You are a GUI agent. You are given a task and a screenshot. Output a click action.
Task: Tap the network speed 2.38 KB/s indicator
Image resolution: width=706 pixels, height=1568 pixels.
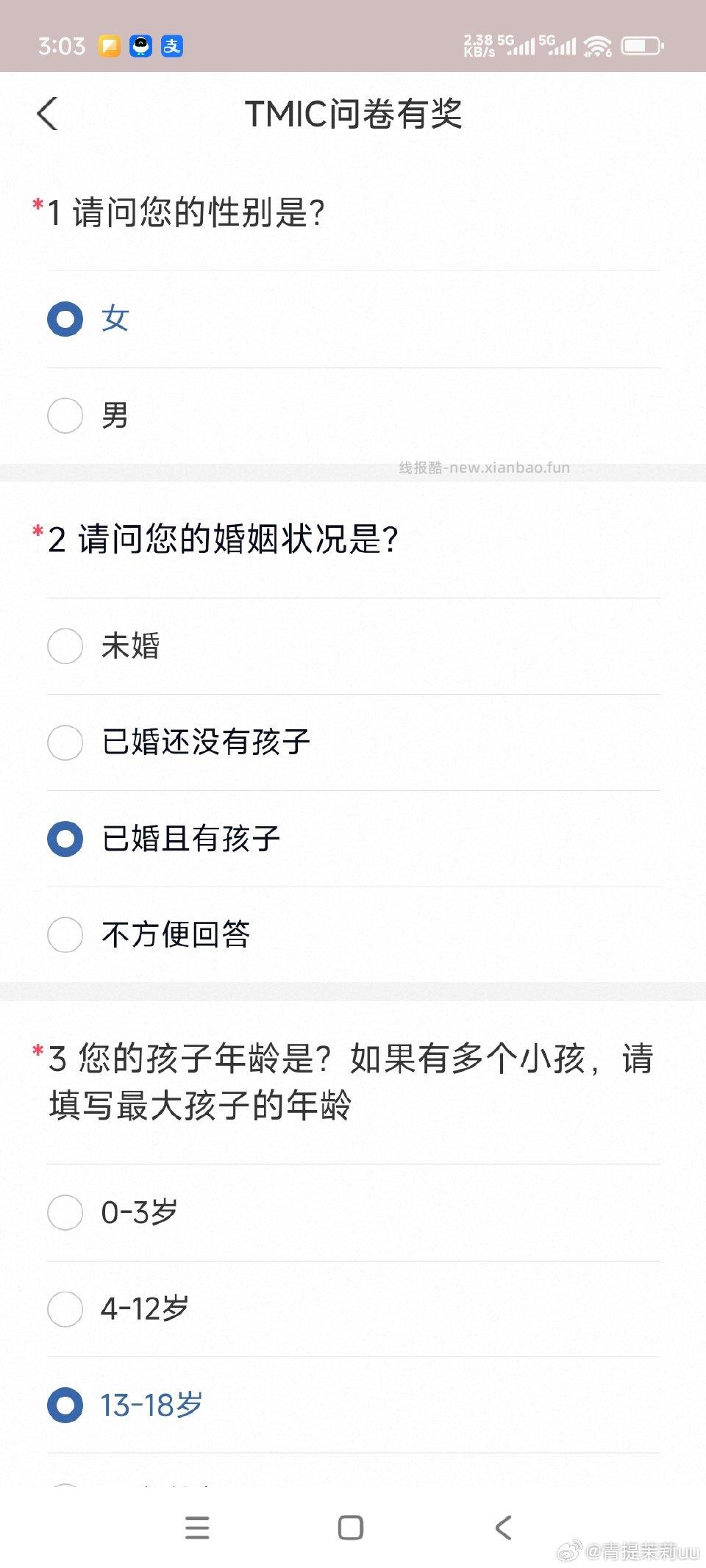[479, 46]
